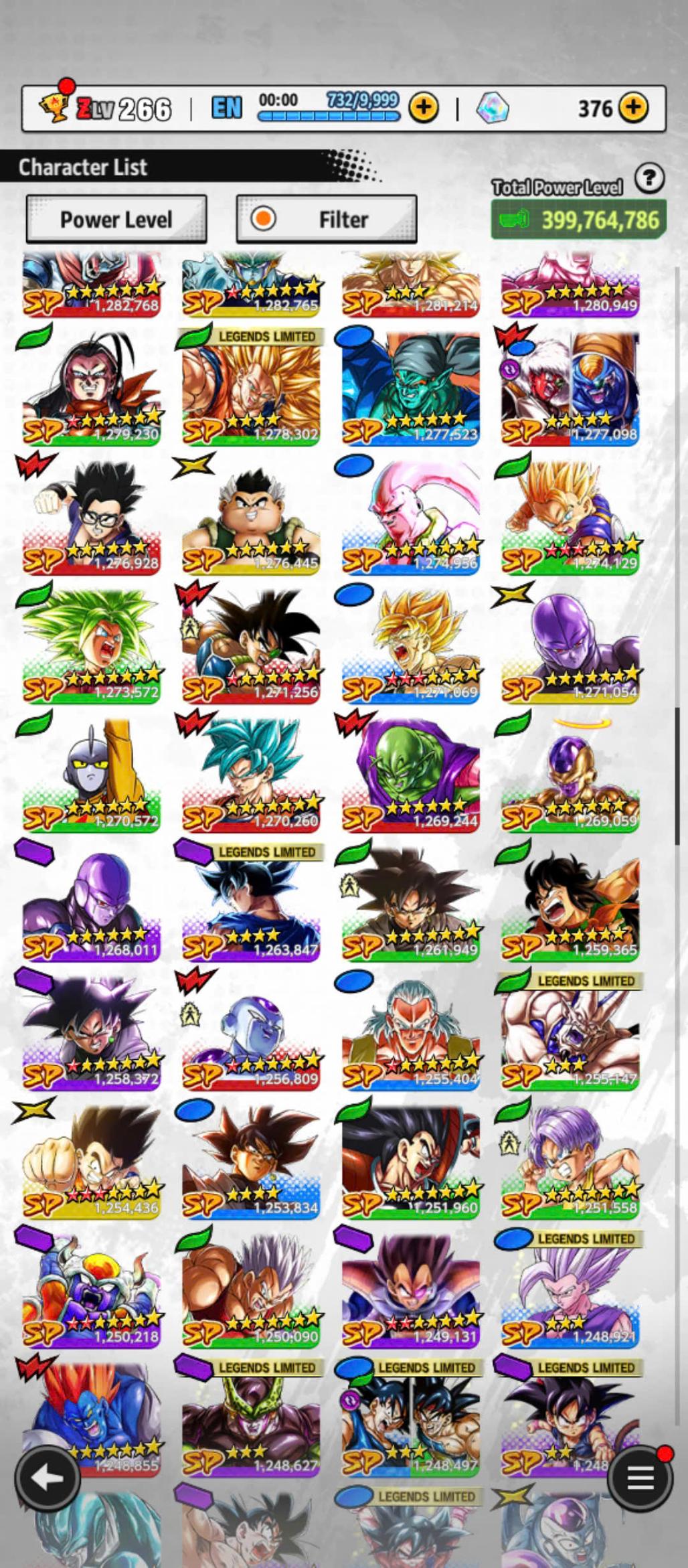Select the character with power 1,274,956

[410, 517]
